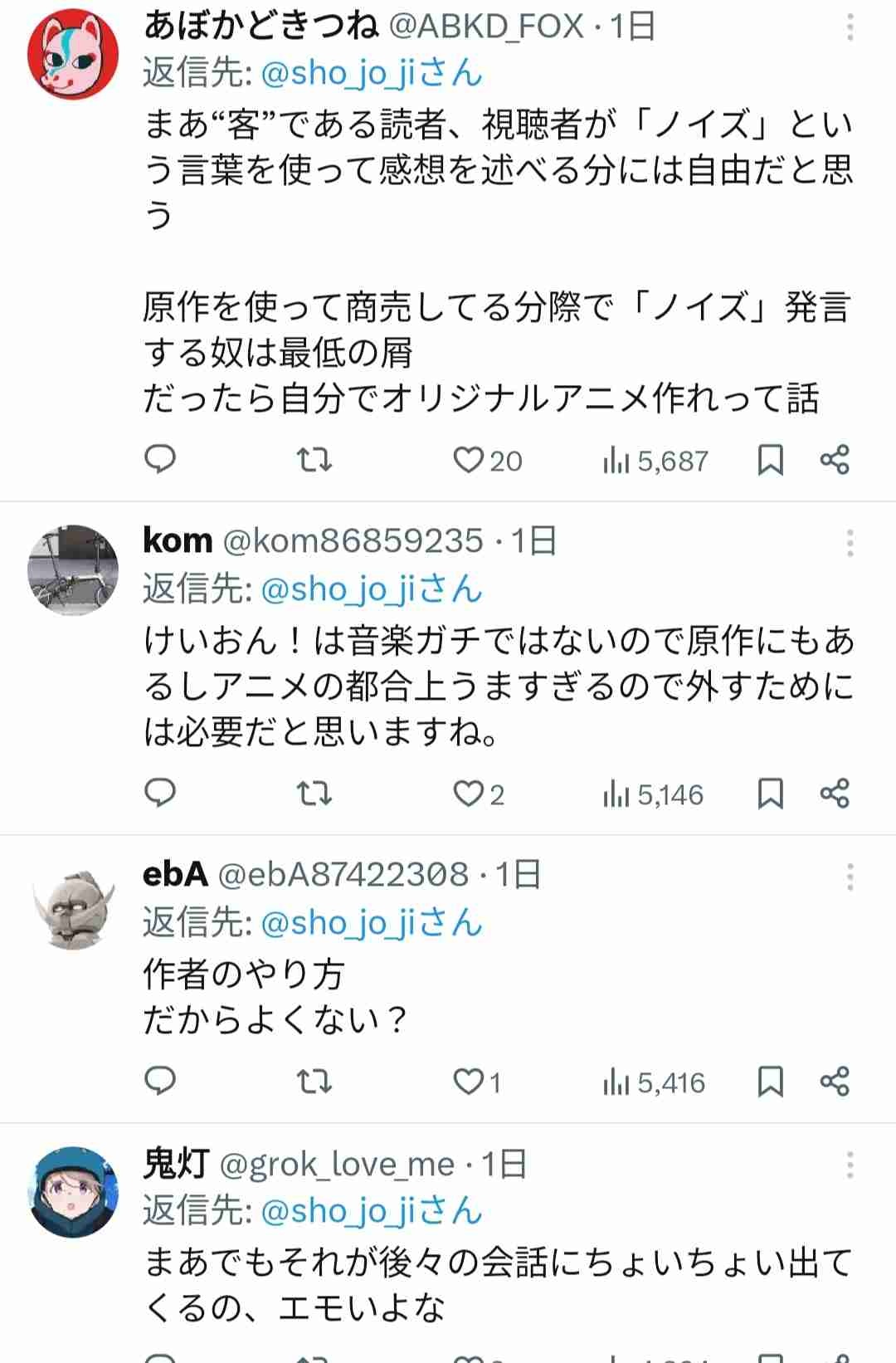Viewport: 896px width, 1363px height.
Task: Reply to あぼかどきつね's comment
Action: click(x=160, y=459)
